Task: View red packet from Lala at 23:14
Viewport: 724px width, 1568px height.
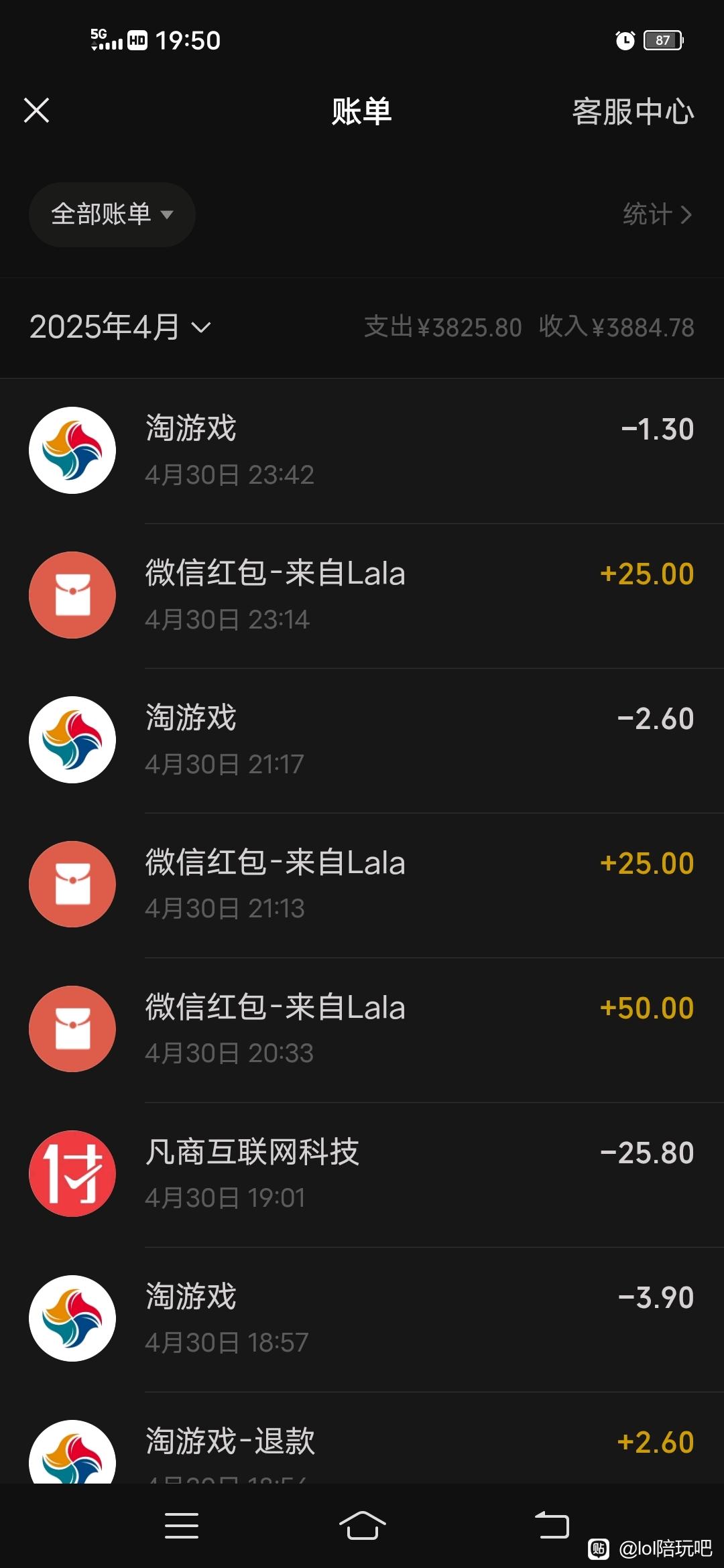Action: click(x=362, y=596)
